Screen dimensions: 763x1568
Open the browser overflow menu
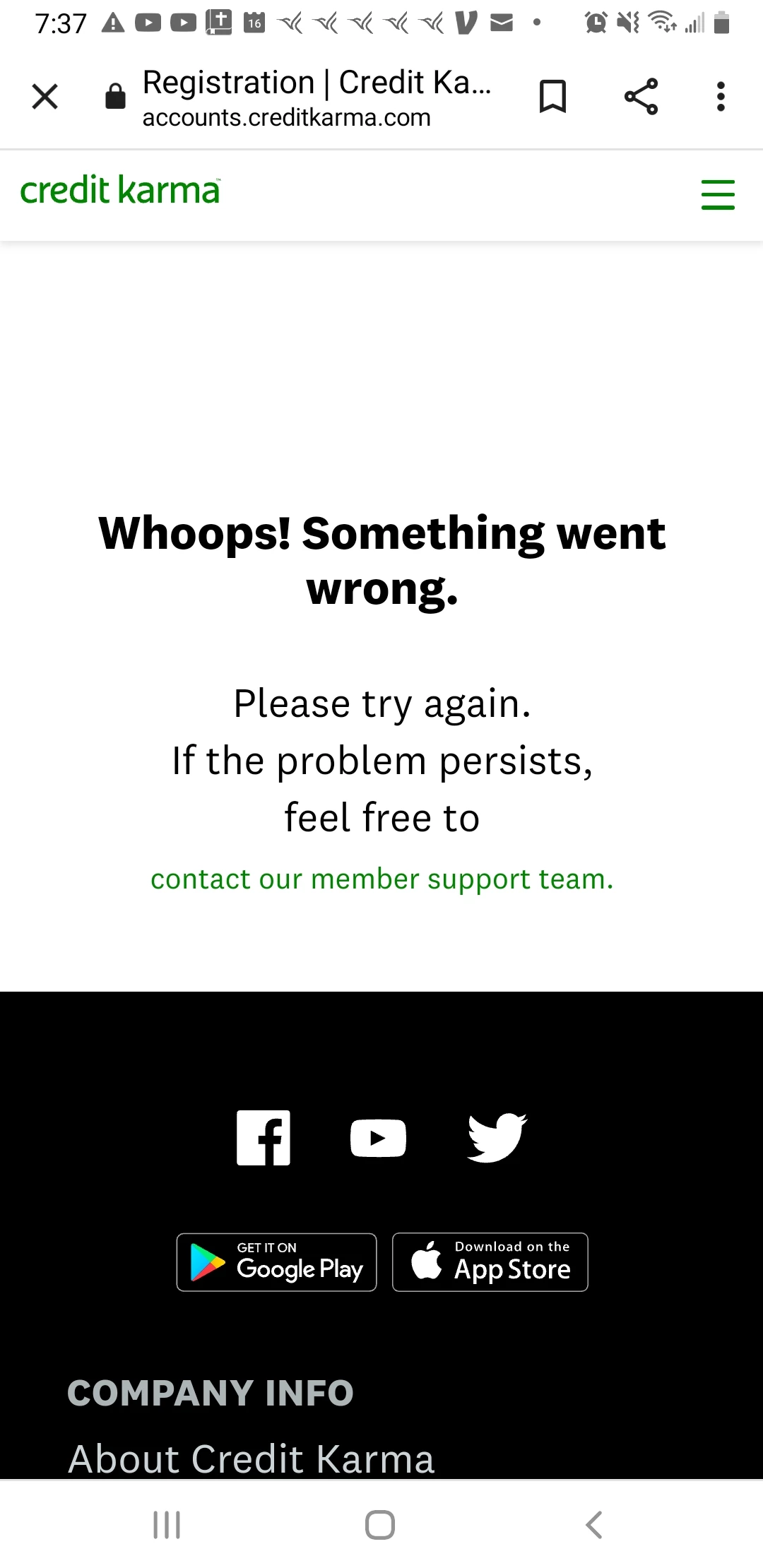coord(721,97)
